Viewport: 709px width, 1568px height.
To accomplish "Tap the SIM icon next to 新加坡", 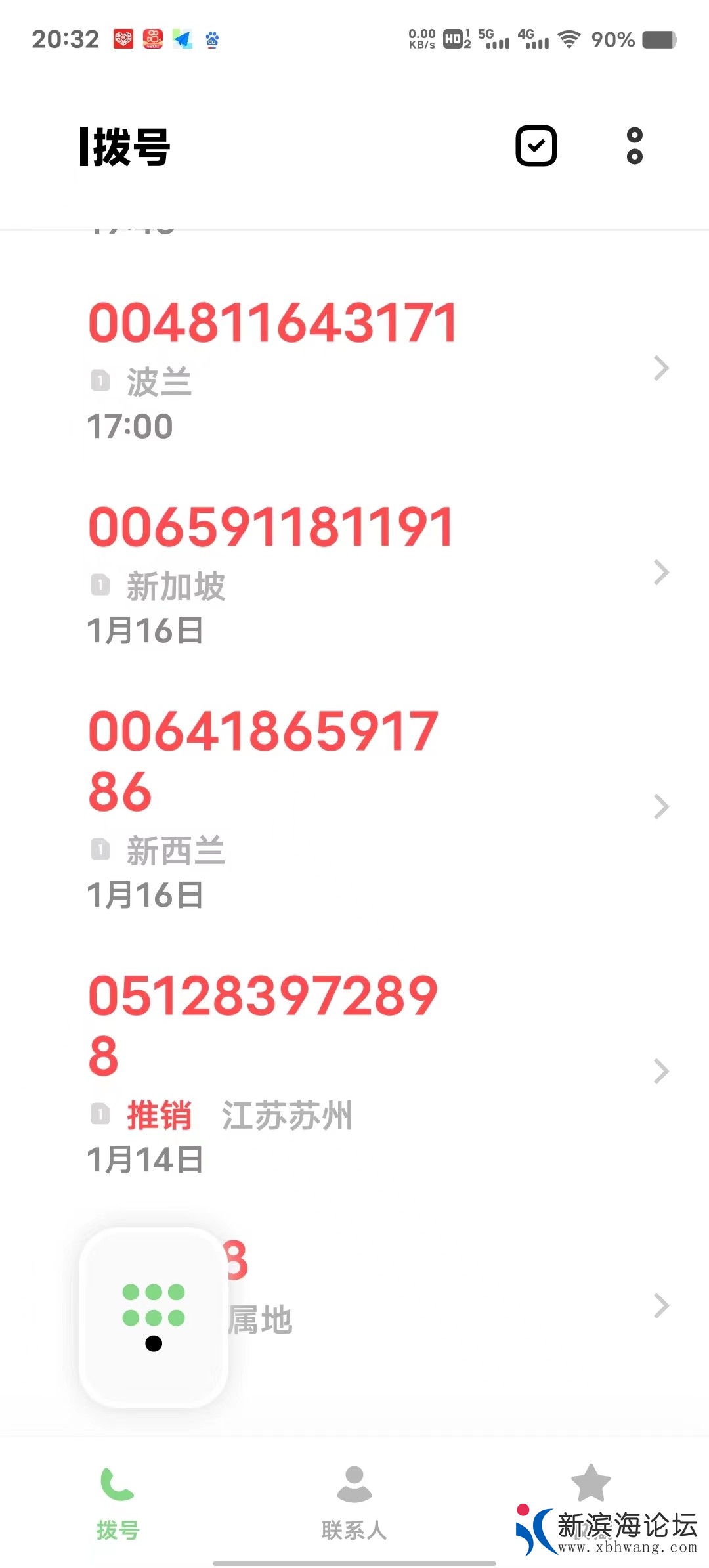I will pos(100,584).
